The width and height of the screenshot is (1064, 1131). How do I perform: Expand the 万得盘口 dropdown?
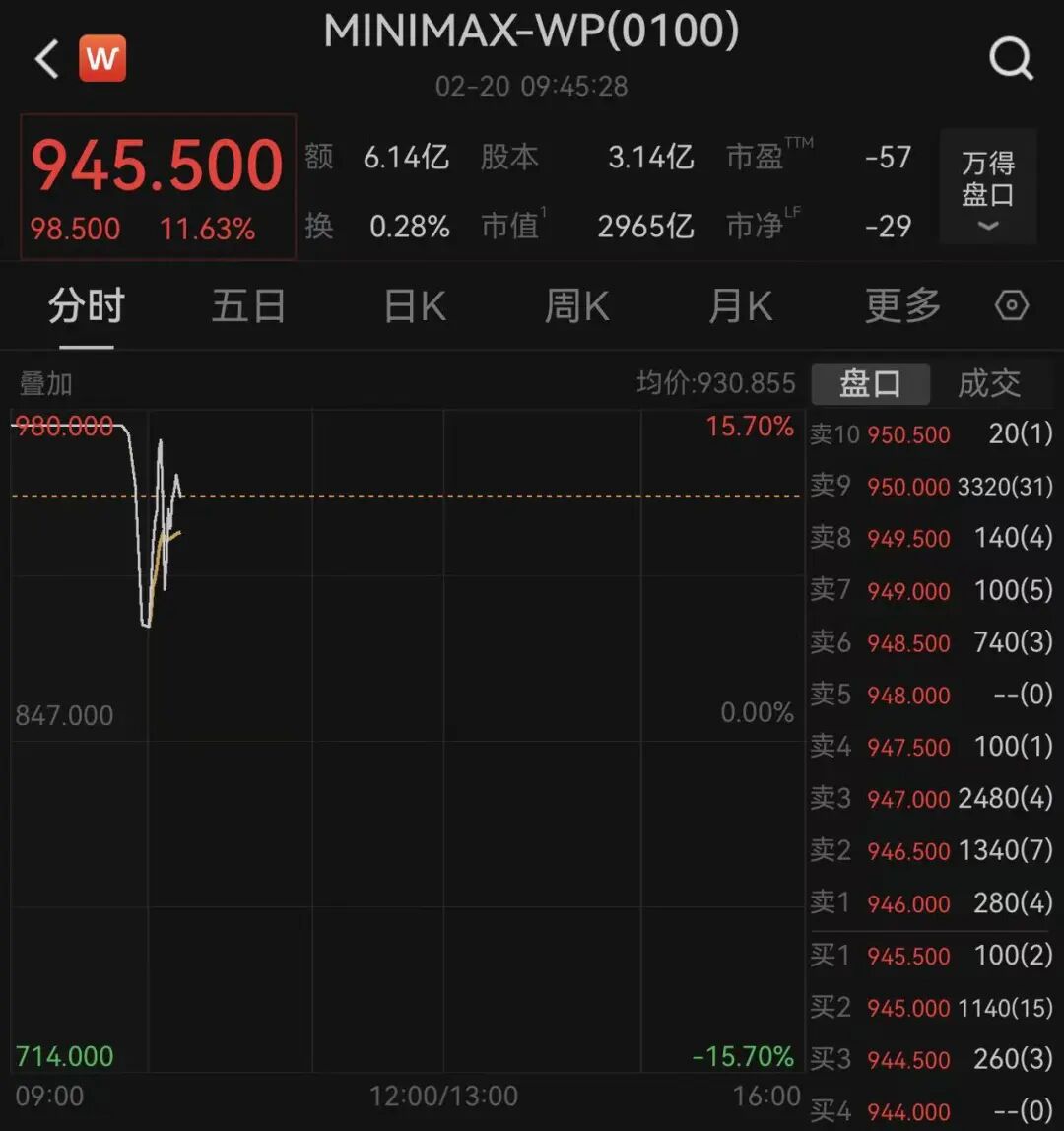[x=987, y=187]
